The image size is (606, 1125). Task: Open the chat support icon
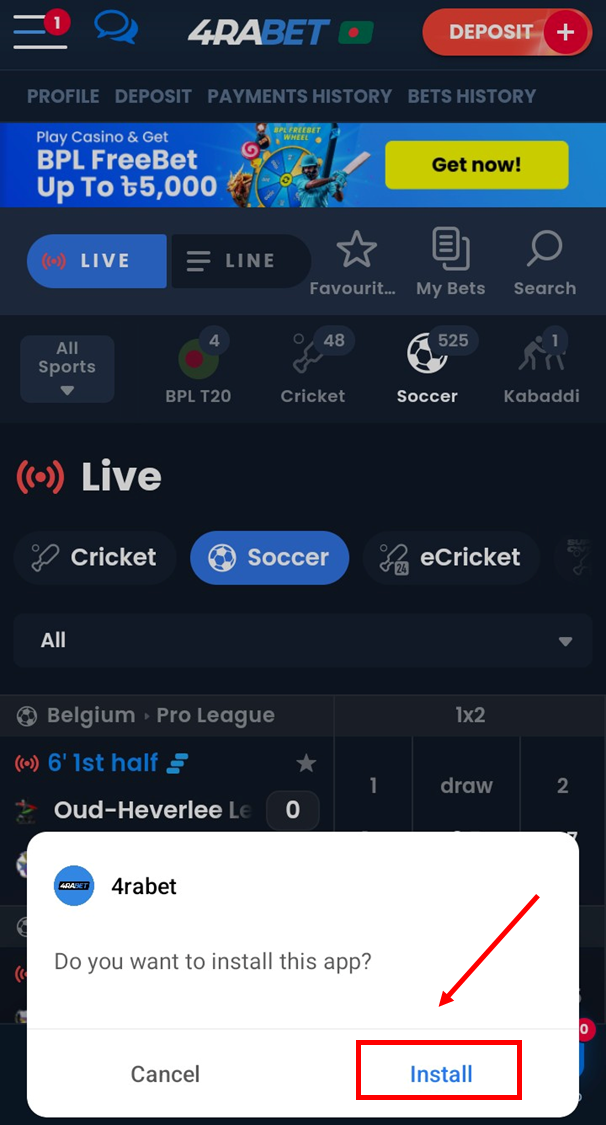click(116, 29)
